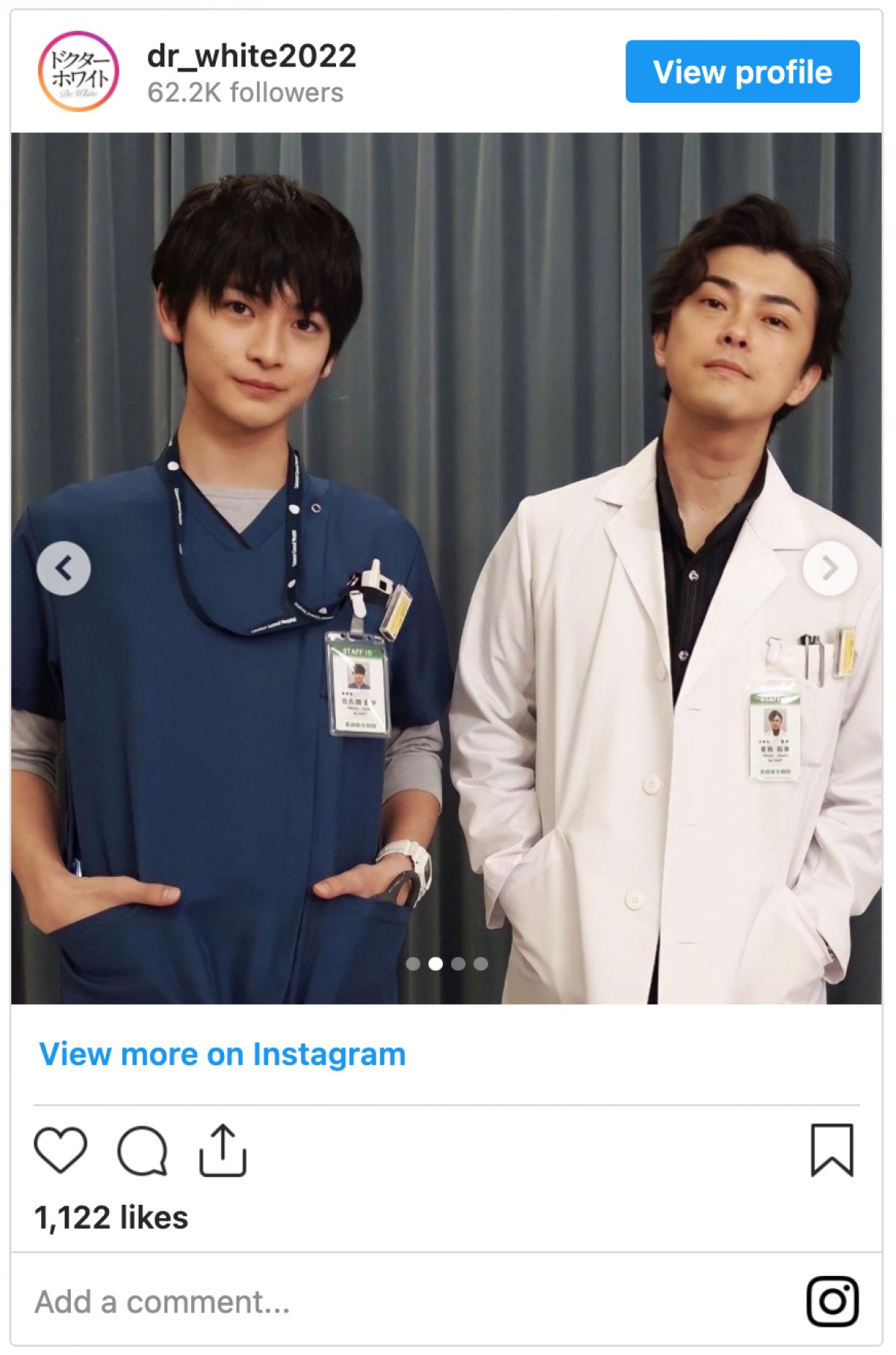896x1355 pixels.
Task: Open the Instagram logo icon
Action: click(x=833, y=1302)
